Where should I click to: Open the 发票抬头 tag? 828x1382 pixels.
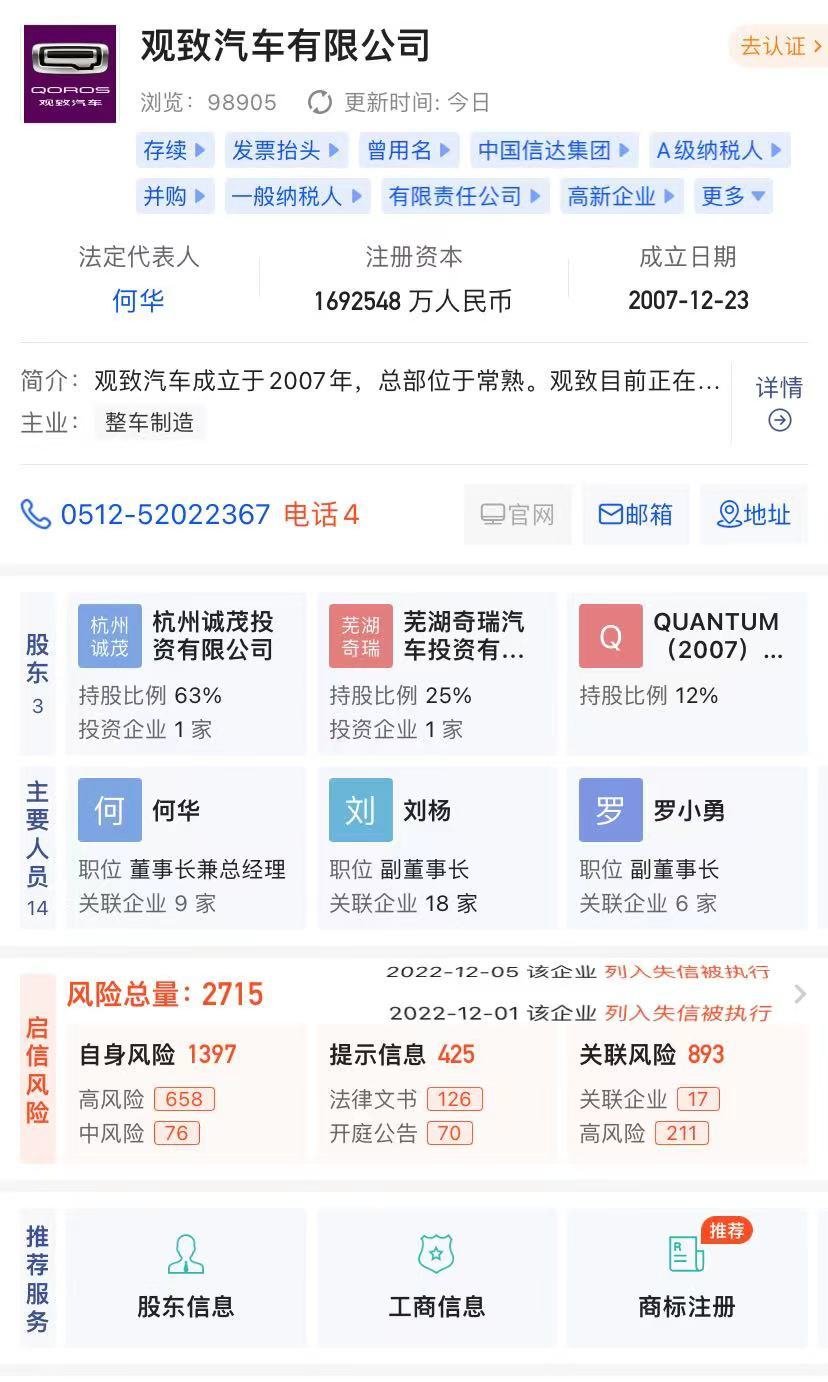tap(286, 151)
